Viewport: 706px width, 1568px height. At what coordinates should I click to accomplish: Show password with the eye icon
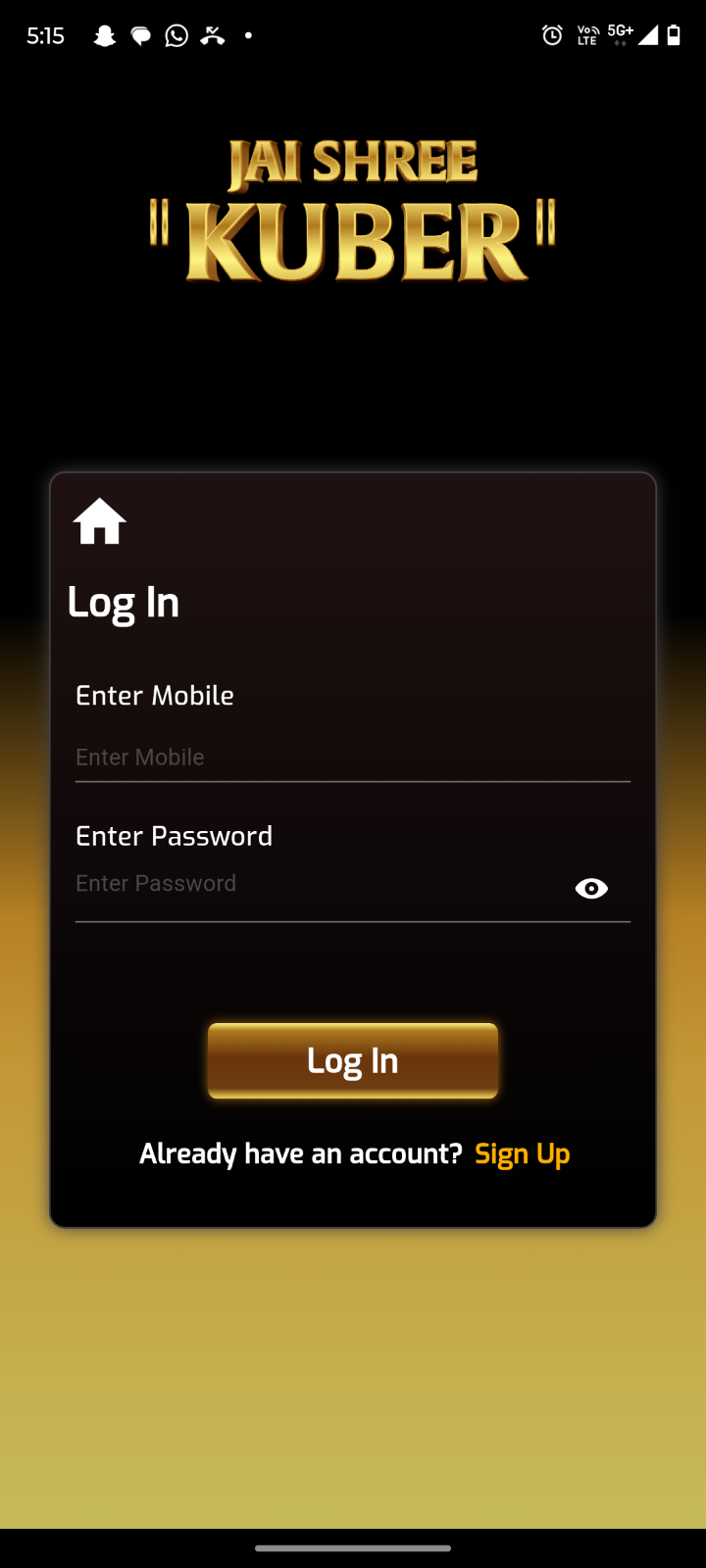coord(591,889)
